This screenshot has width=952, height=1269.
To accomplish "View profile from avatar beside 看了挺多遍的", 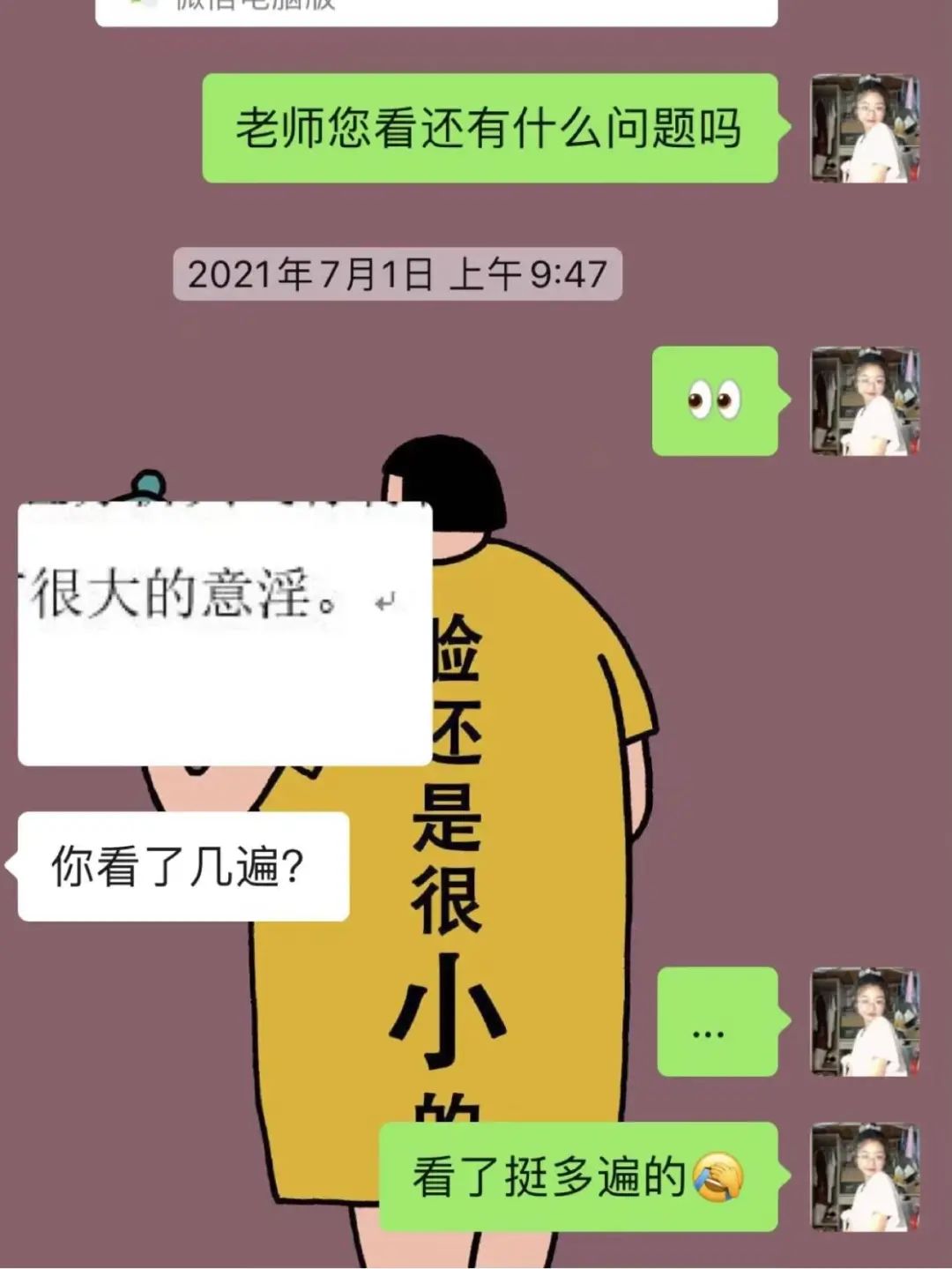I will [x=865, y=1176].
